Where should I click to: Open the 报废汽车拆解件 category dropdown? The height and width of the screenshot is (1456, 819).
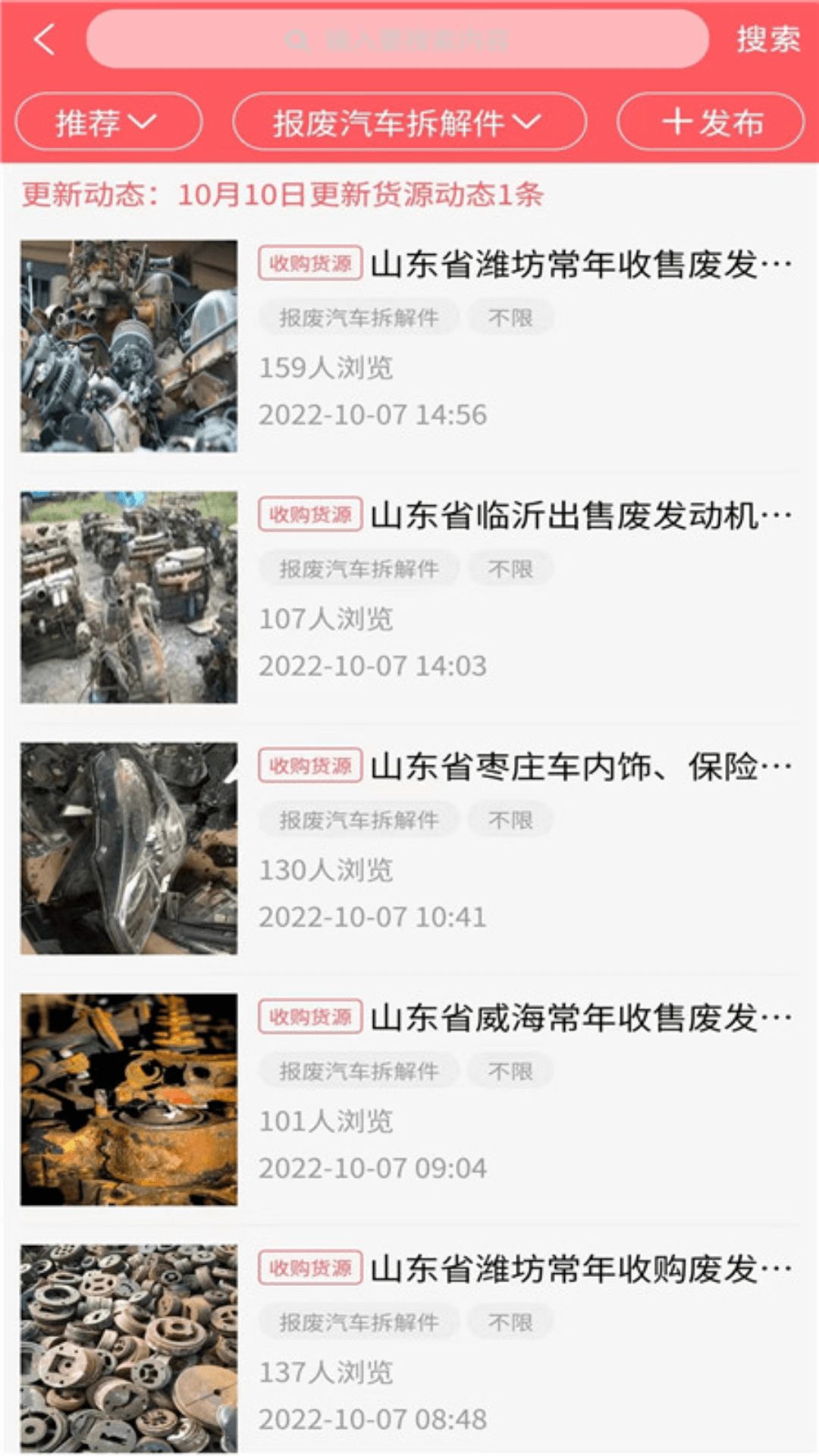(409, 121)
